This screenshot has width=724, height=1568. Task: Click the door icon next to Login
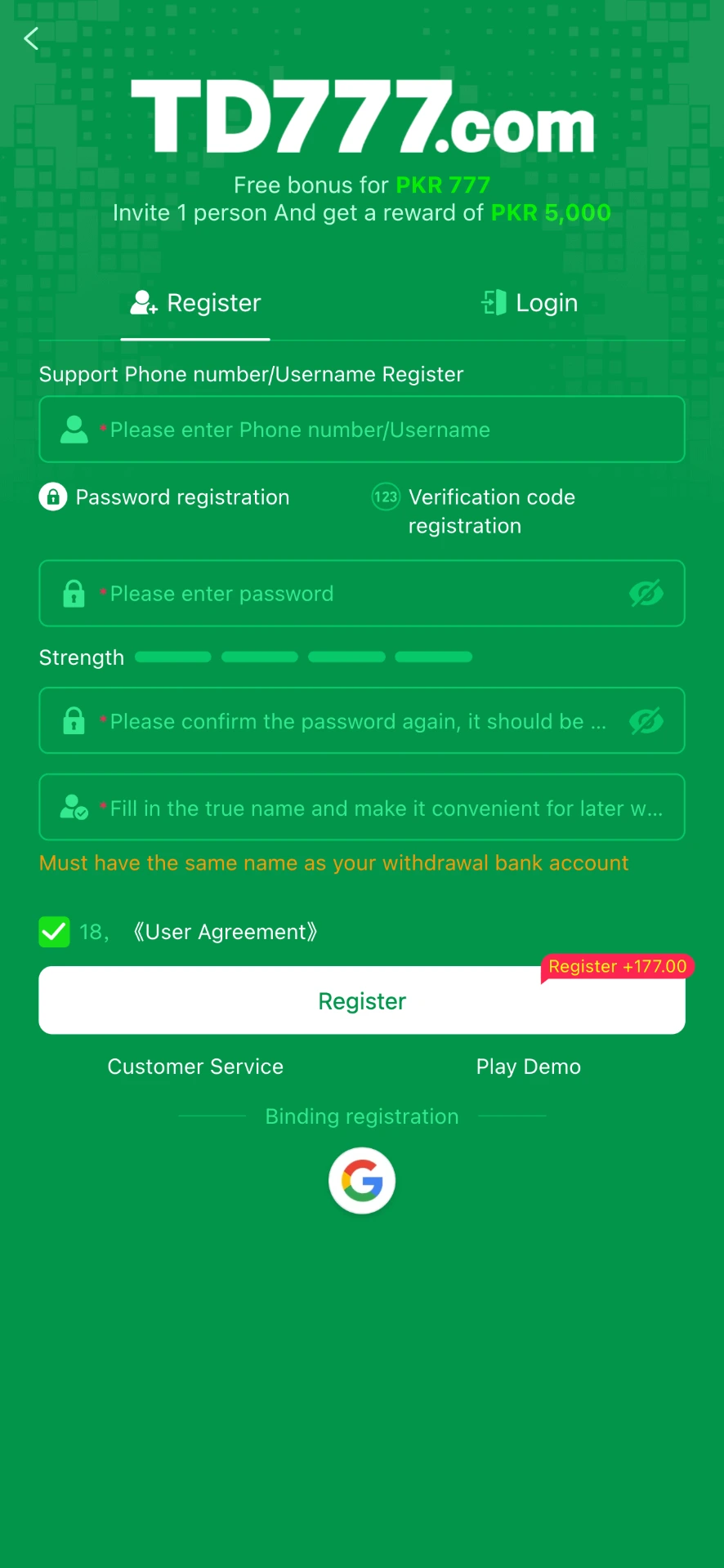click(x=494, y=302)
